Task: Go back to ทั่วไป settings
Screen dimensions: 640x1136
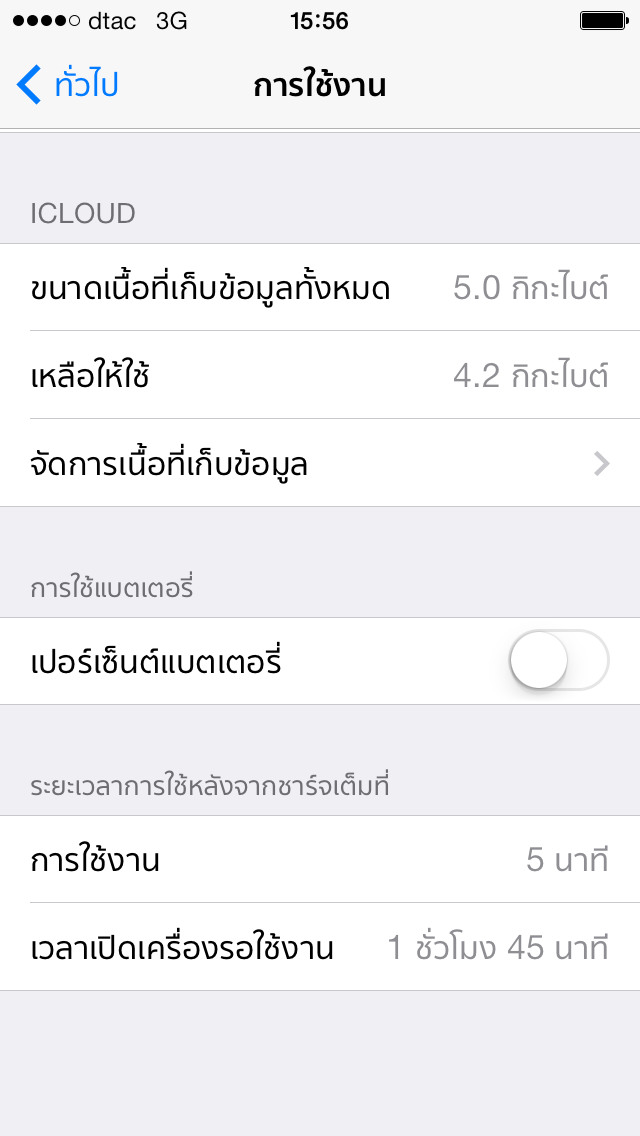Action: point(68,85)
